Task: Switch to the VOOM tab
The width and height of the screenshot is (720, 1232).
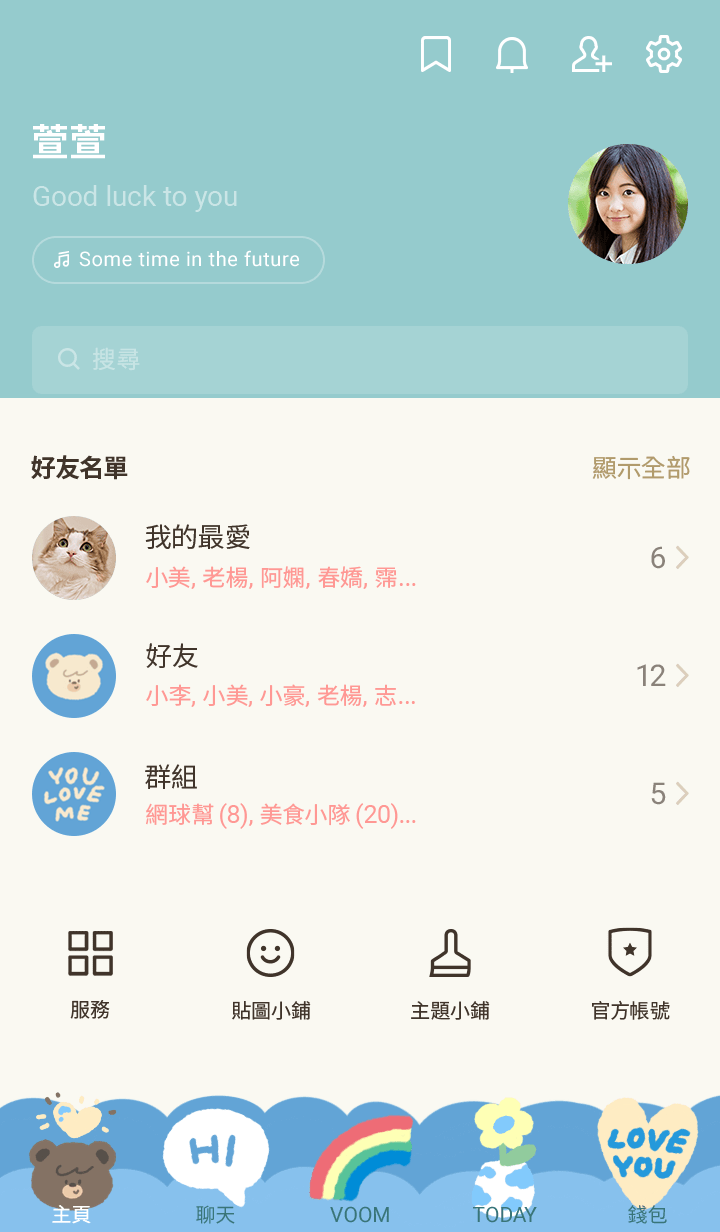Action: (x=360, y=1165)
